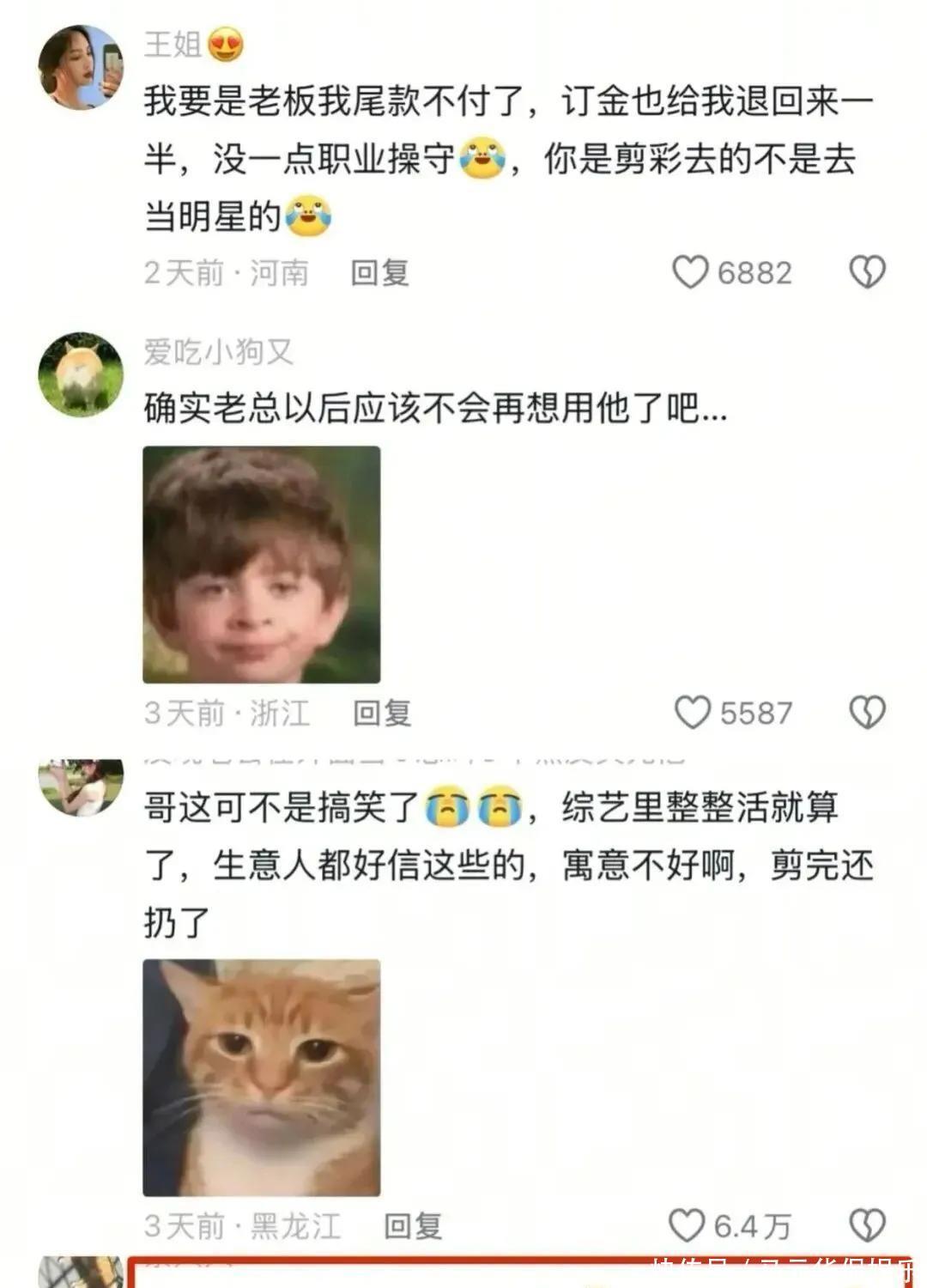Open 爱吃小狗又's avatar

(81, 374)
